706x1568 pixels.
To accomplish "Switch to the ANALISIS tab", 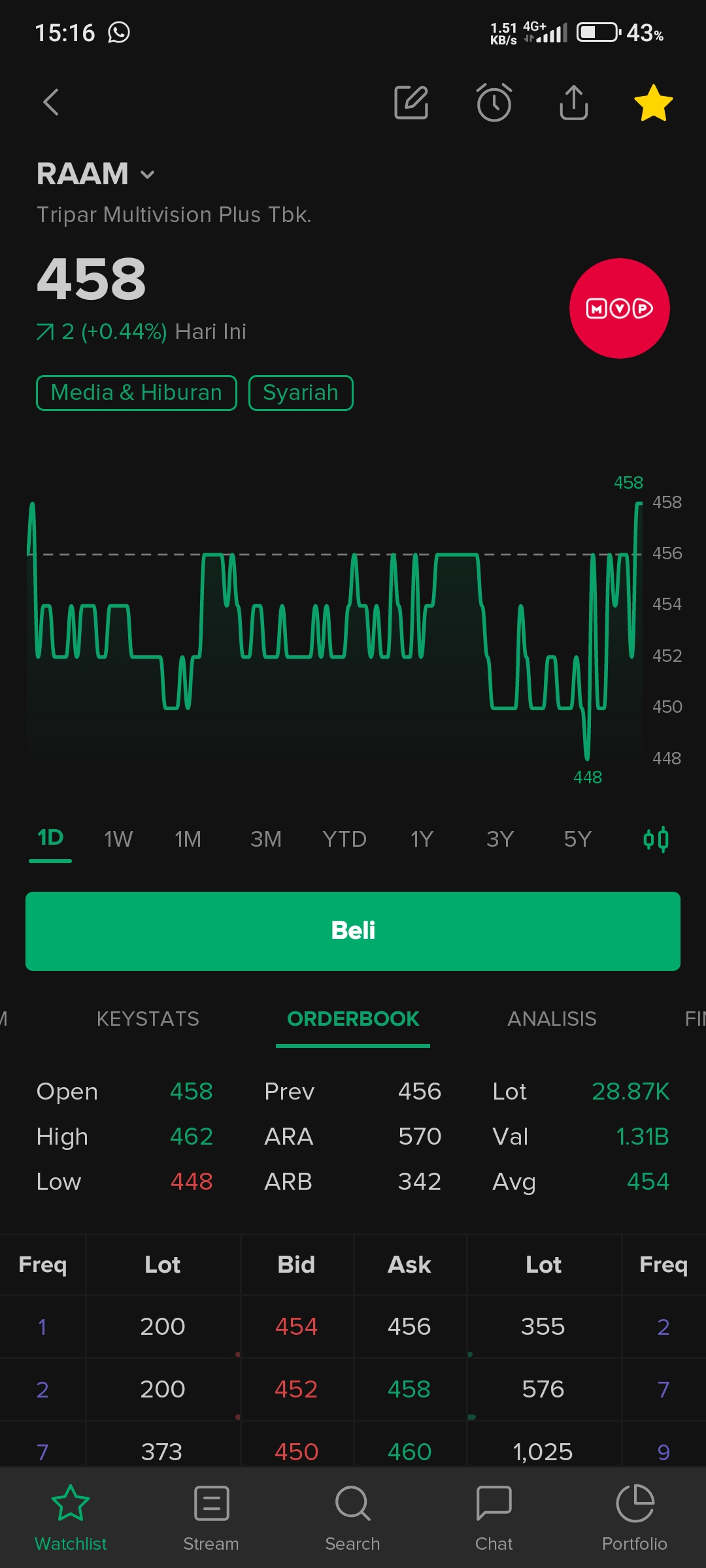I will (x=552, y=1019).
